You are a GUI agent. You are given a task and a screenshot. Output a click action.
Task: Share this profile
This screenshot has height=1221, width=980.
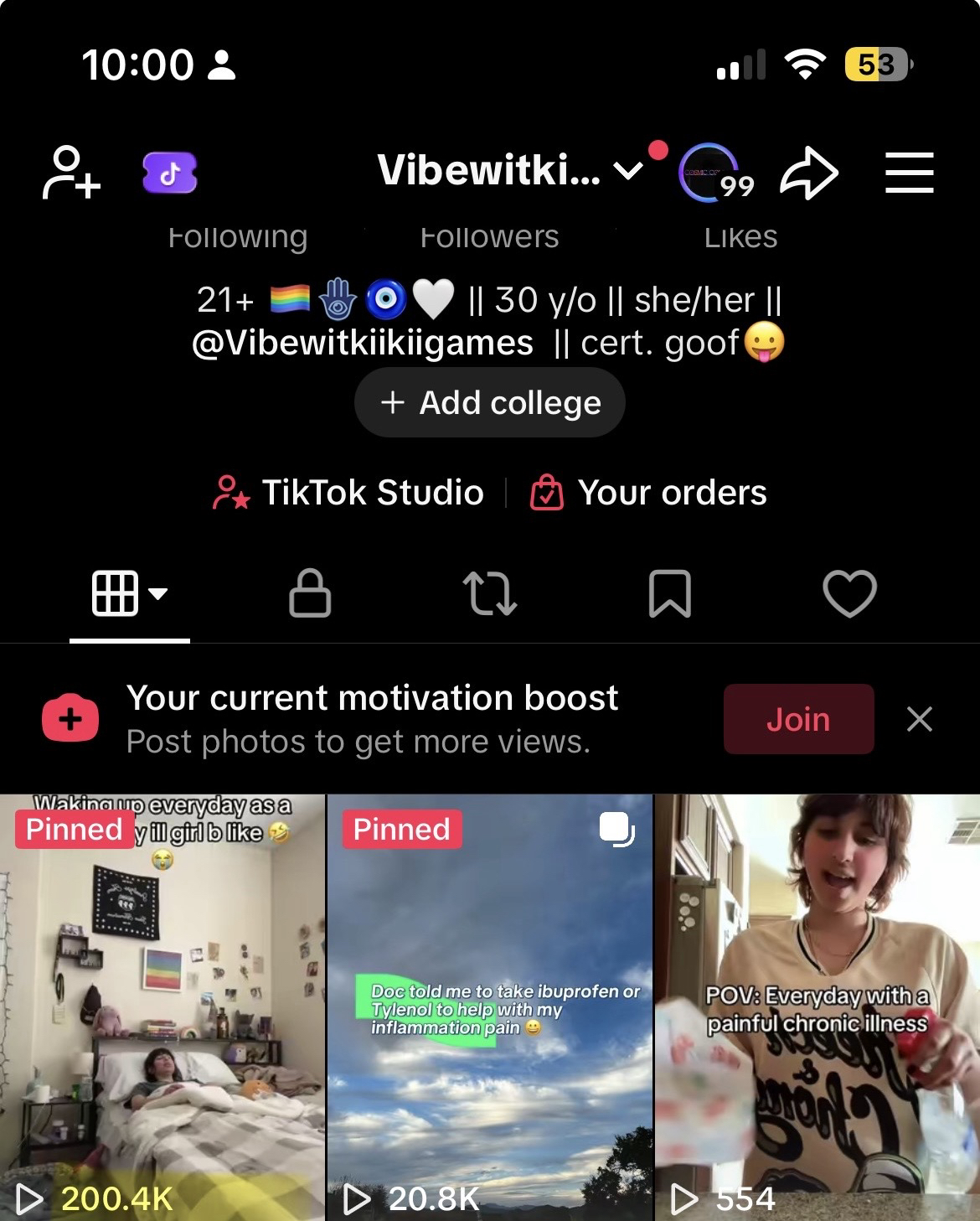tap(808, 173)
